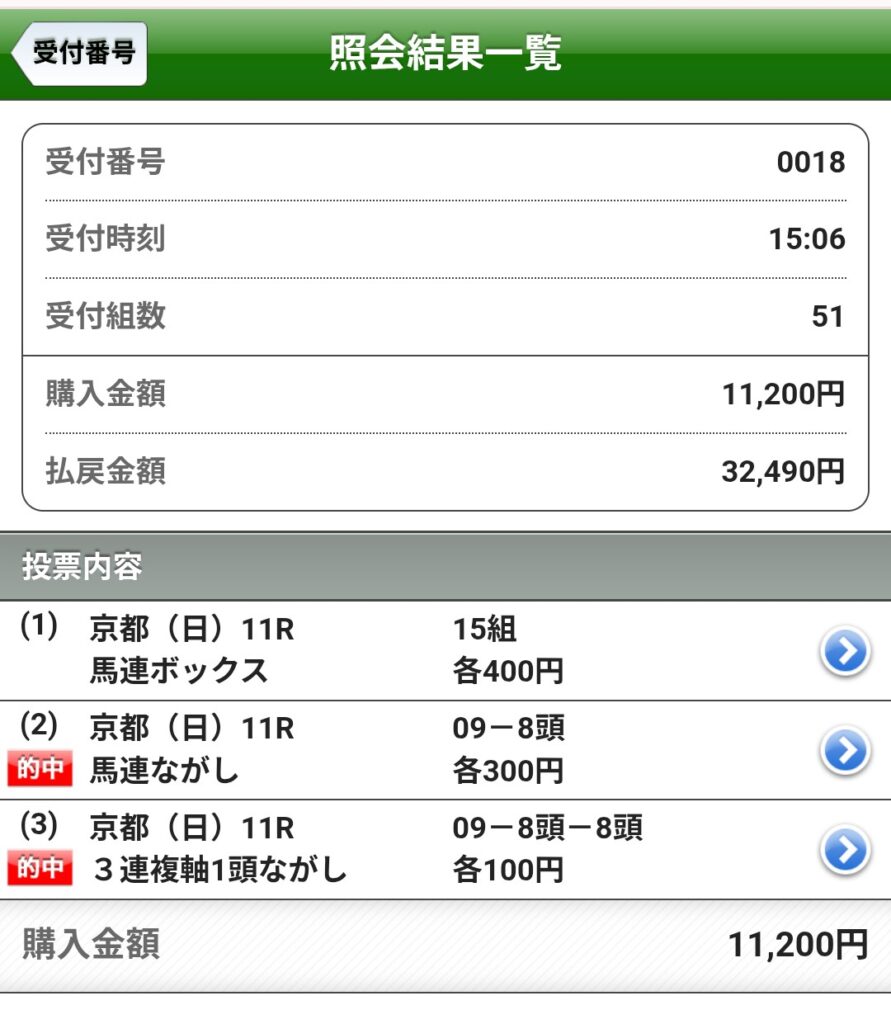Go back to 受付番号 list
The image size is (891, 1024).
(80, 53)
